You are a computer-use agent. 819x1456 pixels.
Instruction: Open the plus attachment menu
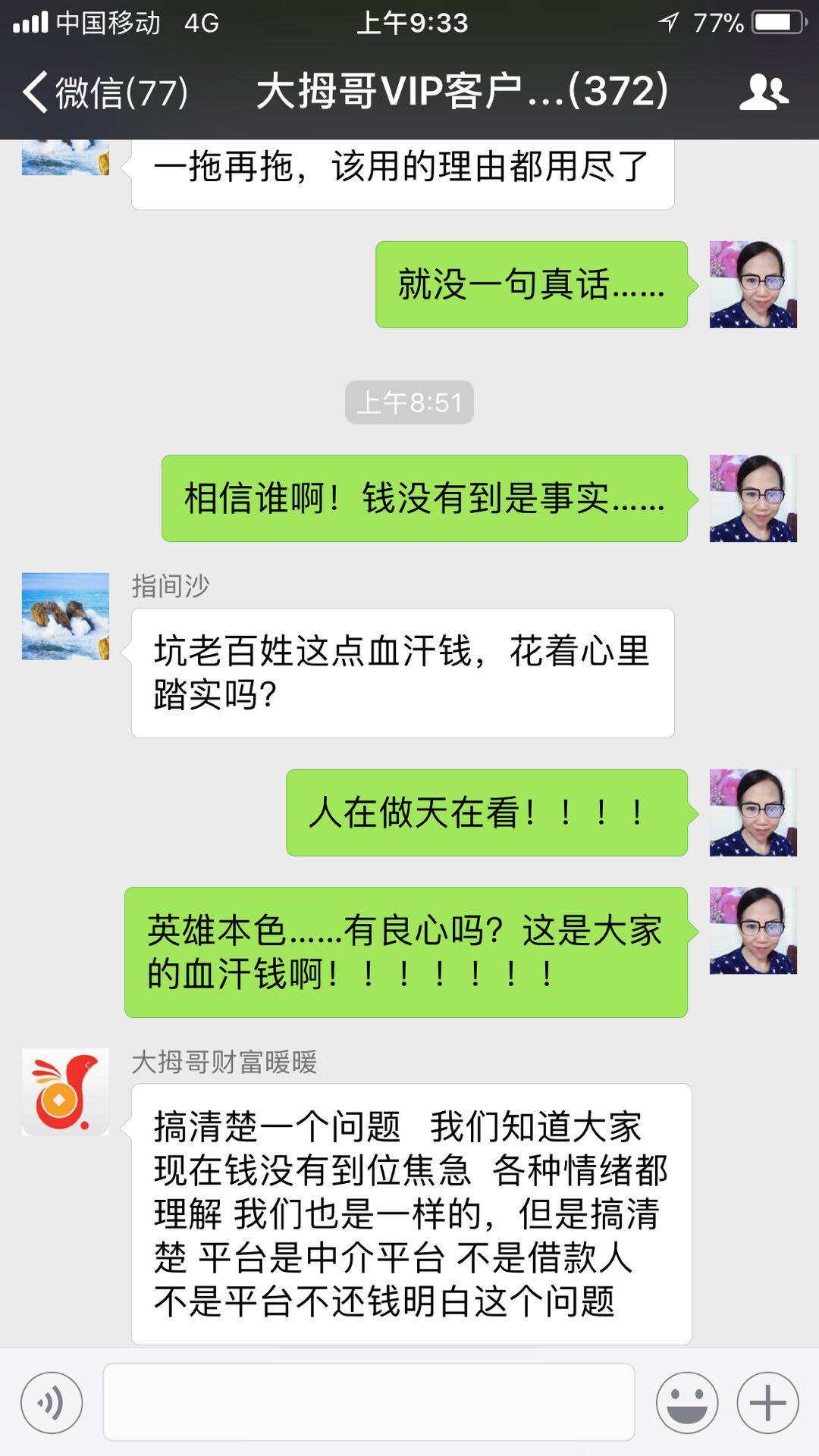click(767, 1402)
